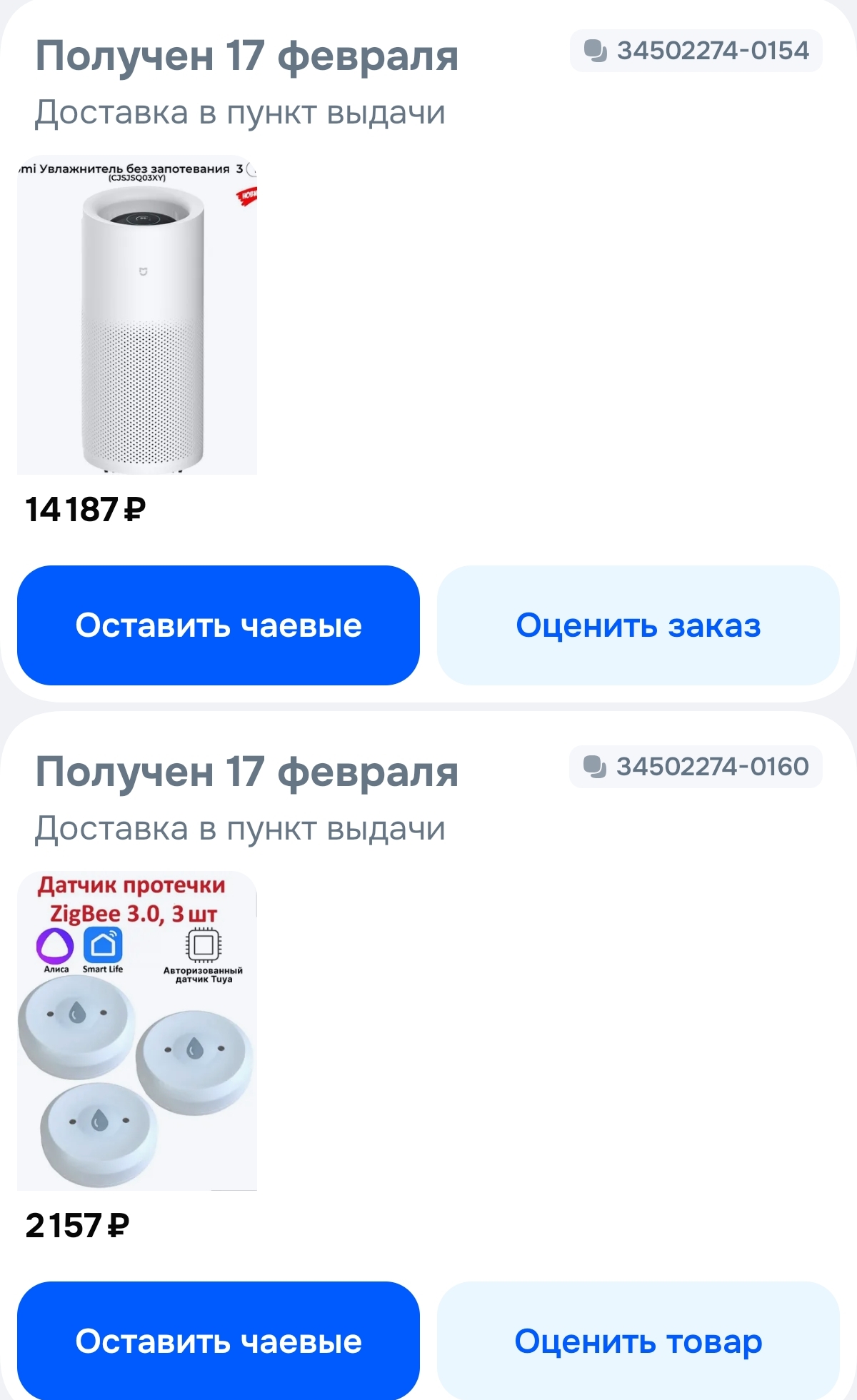
Task: Tap 'Оценить товар' for the leak sensors
Action: point(638,1341)
